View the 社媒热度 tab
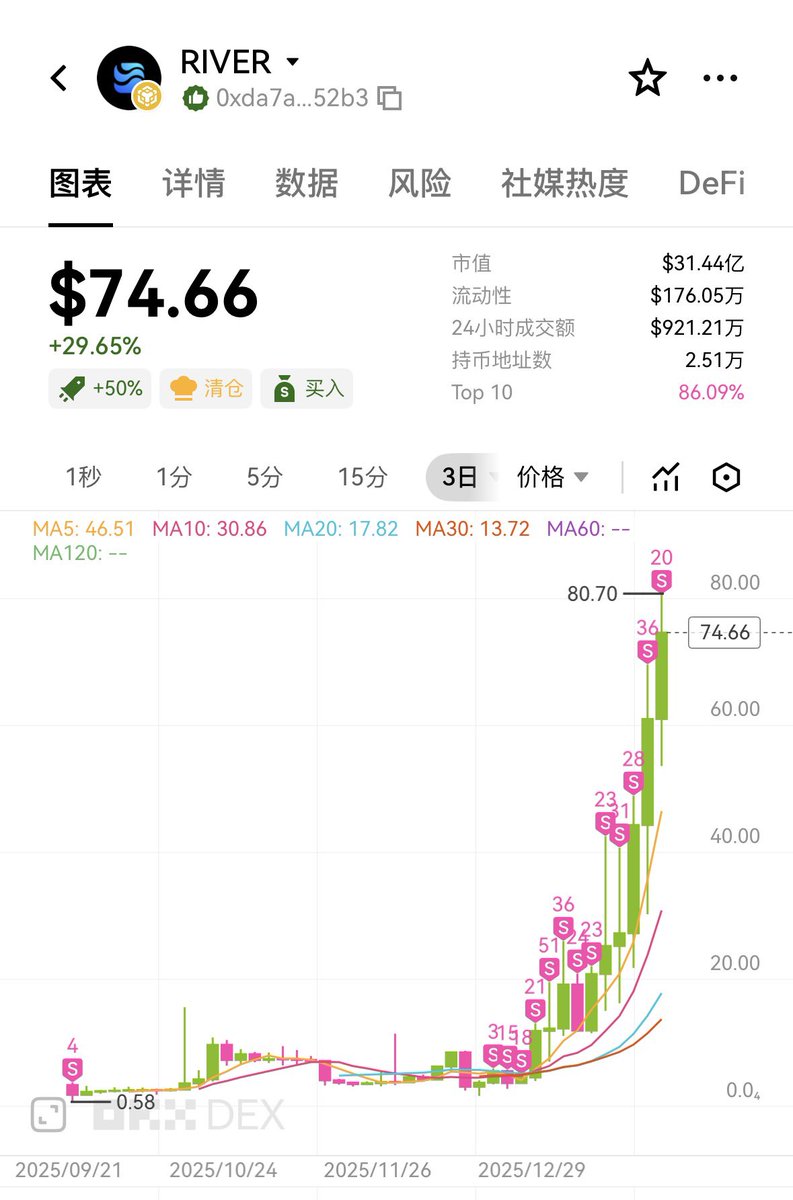 [564, 183]
